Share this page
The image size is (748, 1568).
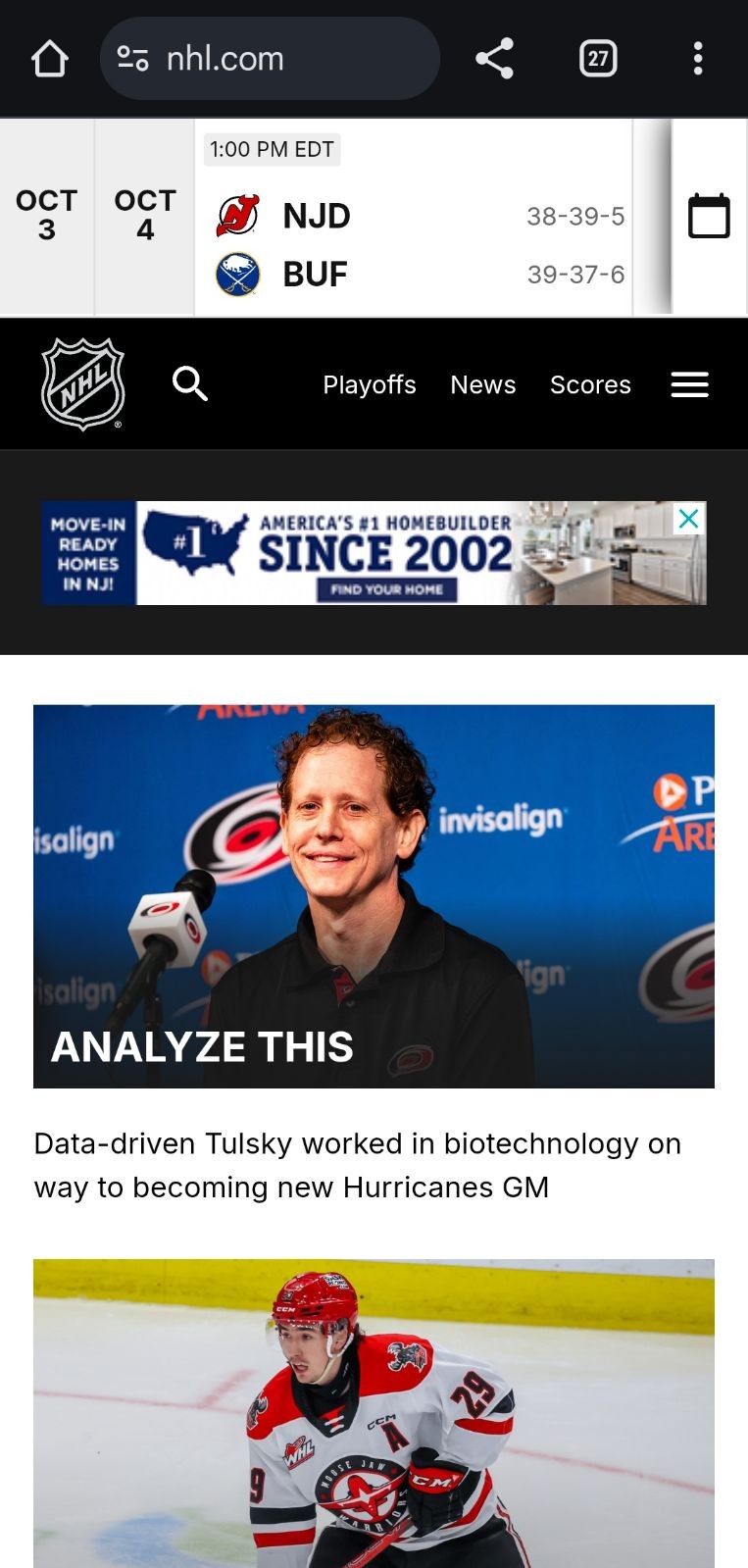pyautogui.click(x=495, y=59)
